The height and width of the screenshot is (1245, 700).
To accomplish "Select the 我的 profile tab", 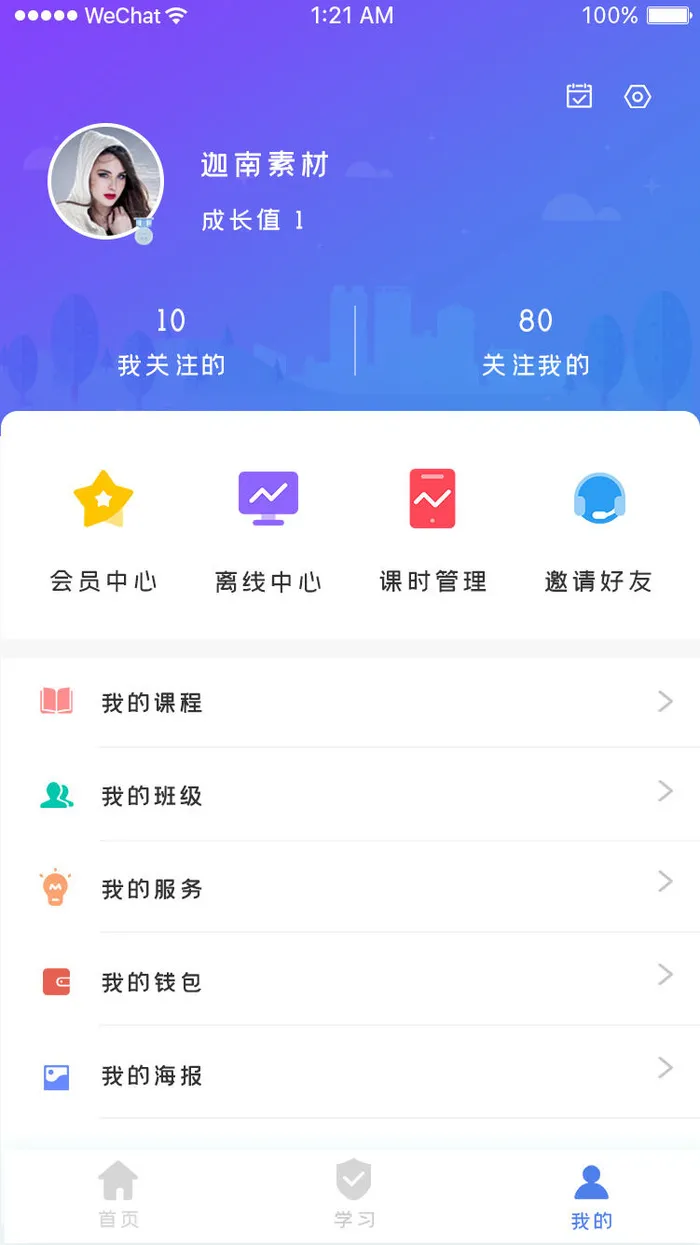I will pyautogui.click(x=591, y=1195).
